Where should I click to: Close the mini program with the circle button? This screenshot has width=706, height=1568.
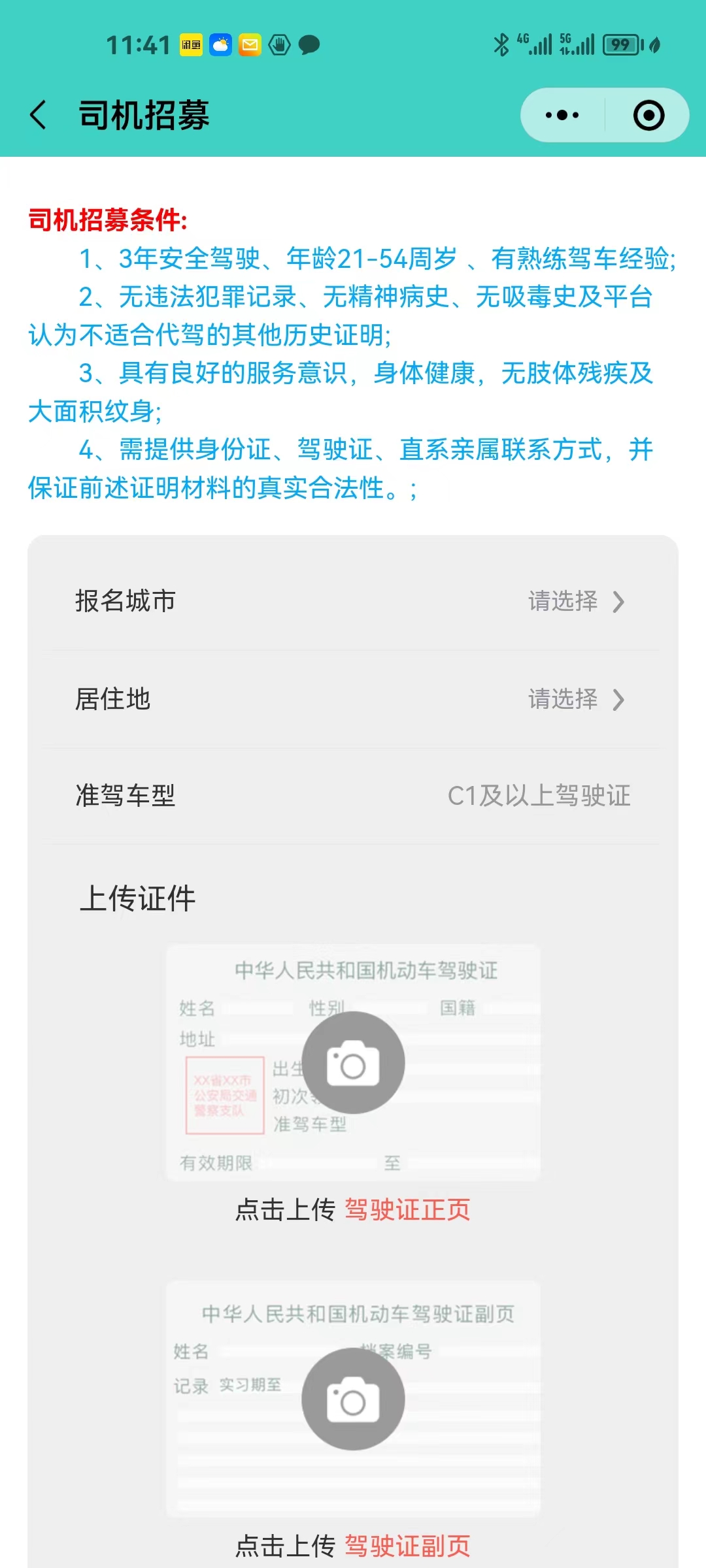click(648, 115)
